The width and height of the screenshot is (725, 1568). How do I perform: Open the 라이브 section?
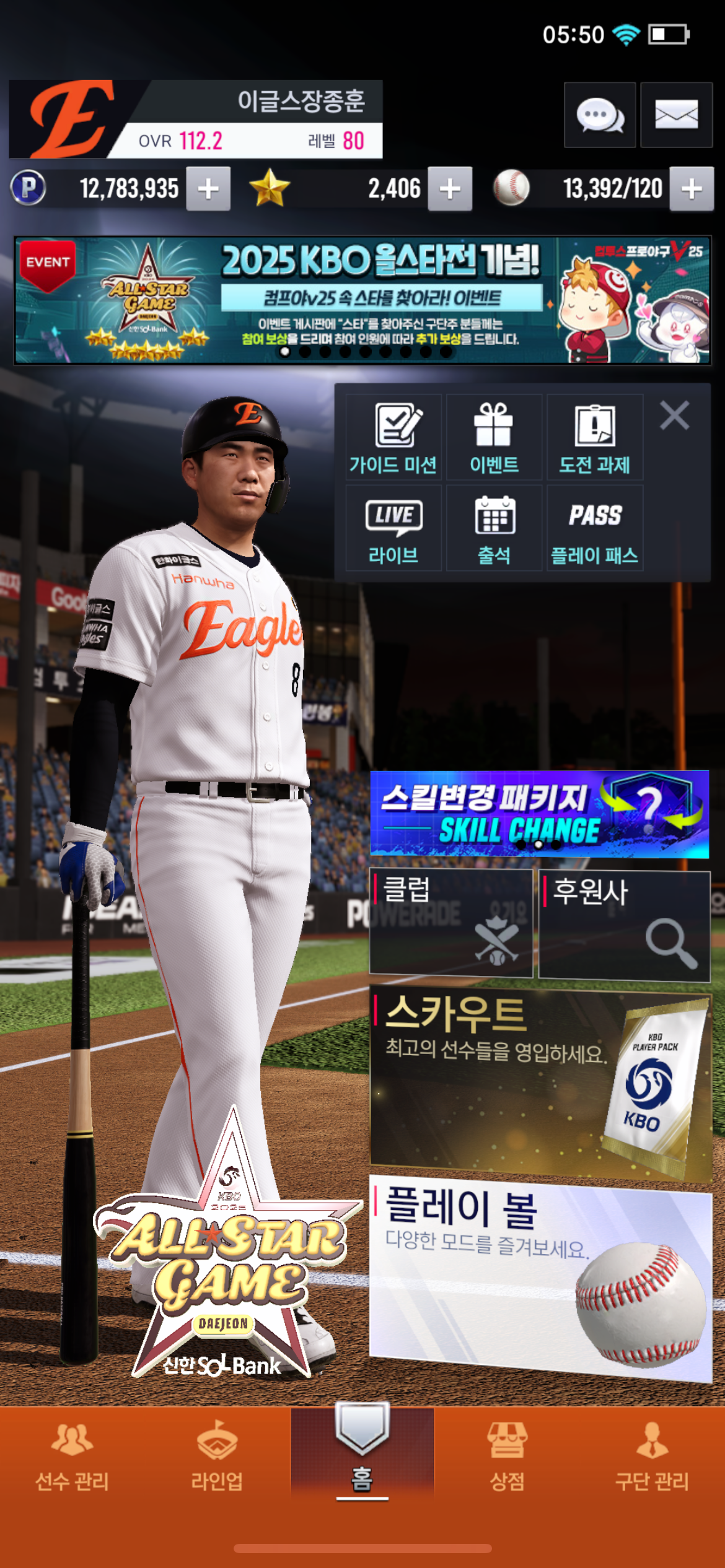tap(393, 528)
